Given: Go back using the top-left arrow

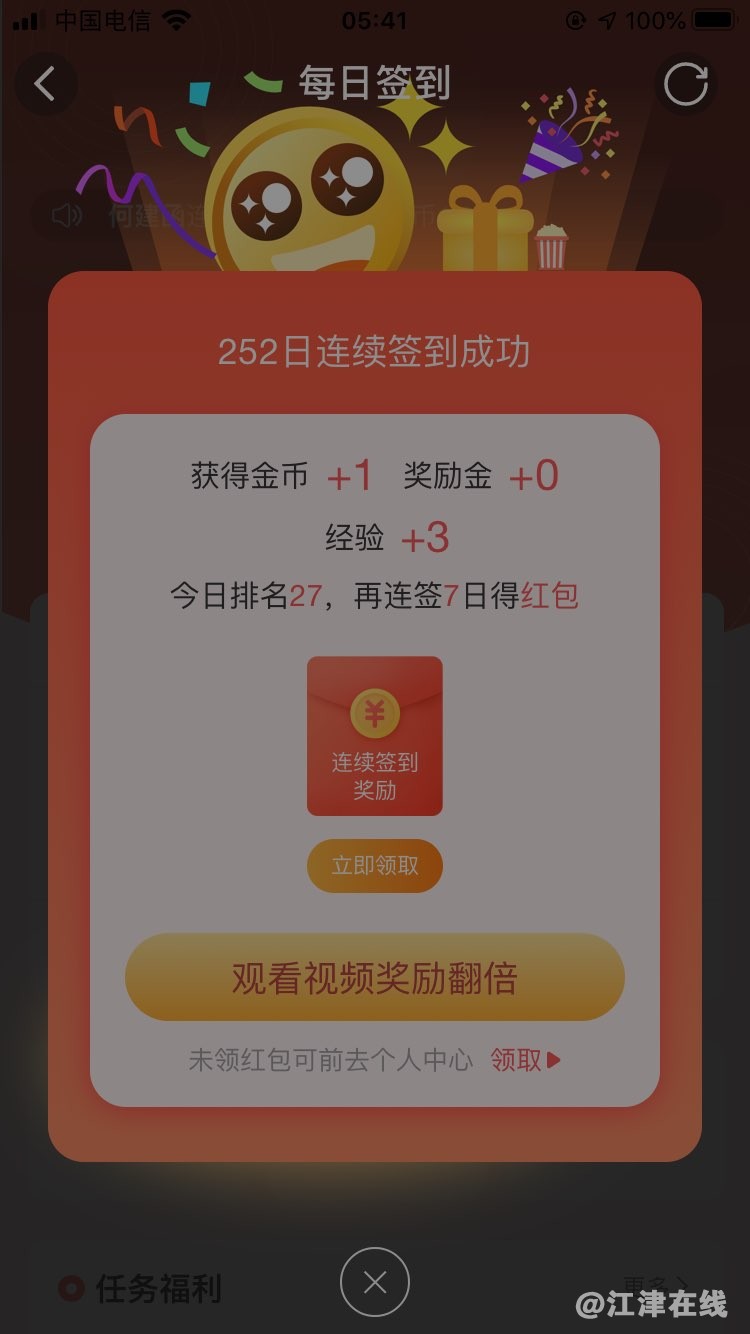Looking at the screenshot, I should point(45,84).
